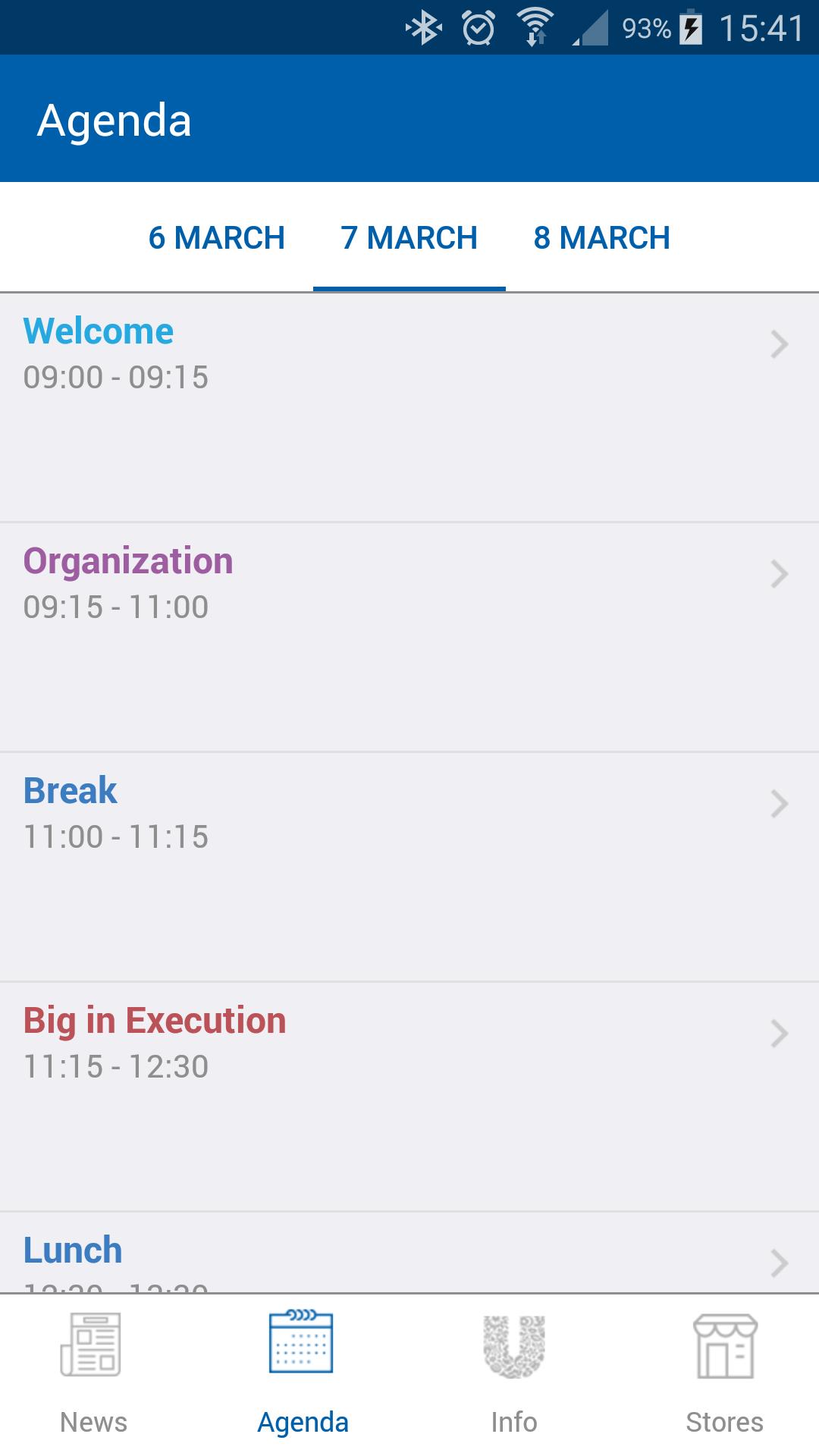Open the Stores tab
Image resolution: width=819 pixels, height=1456 pixels.
pos(724,1374)
